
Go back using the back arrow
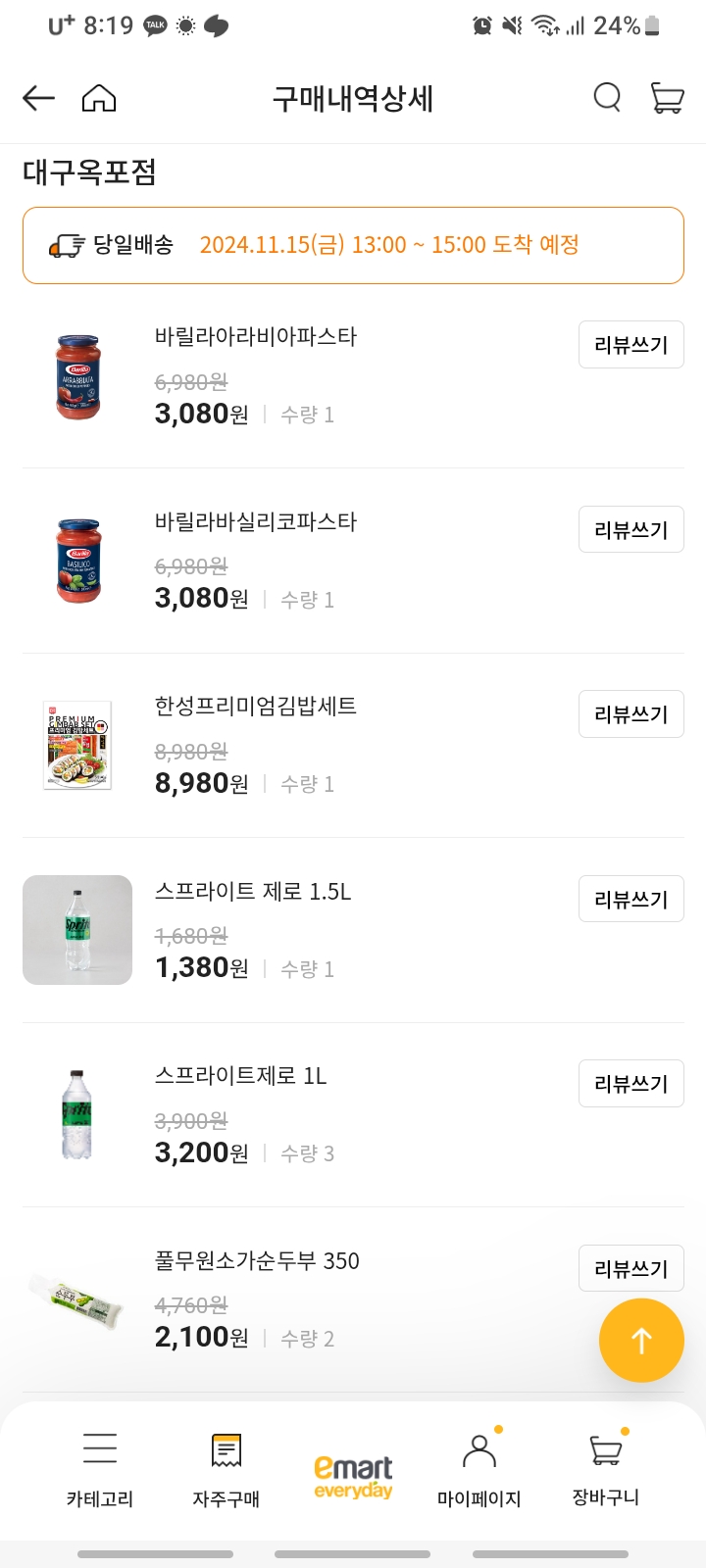pos(37,98)
